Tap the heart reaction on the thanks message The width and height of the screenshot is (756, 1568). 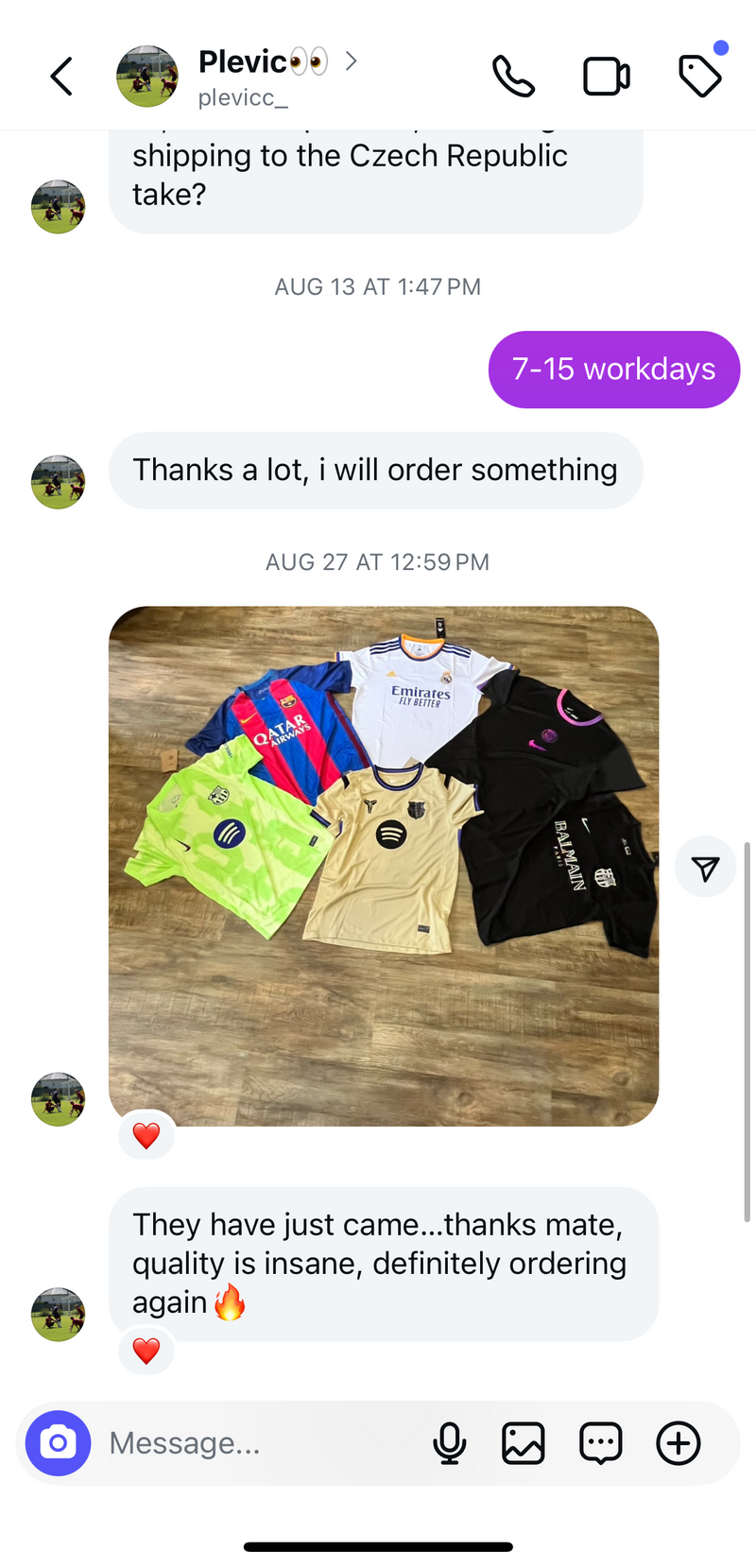click(146, 1352)
